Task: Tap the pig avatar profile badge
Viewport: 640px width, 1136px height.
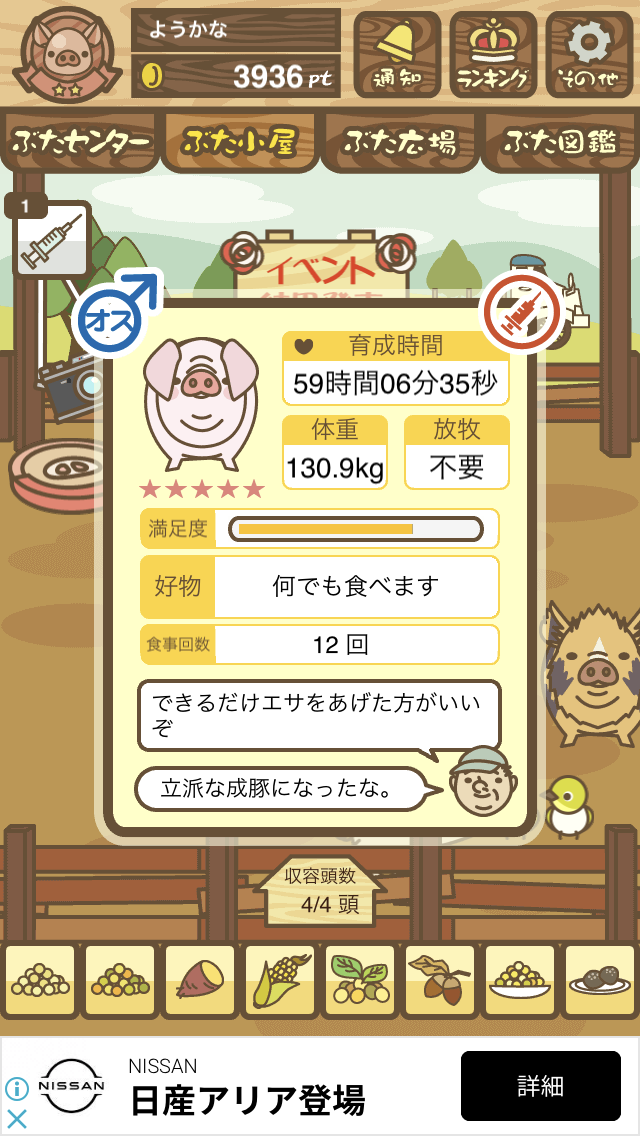Action: click(x=68, y=54)
